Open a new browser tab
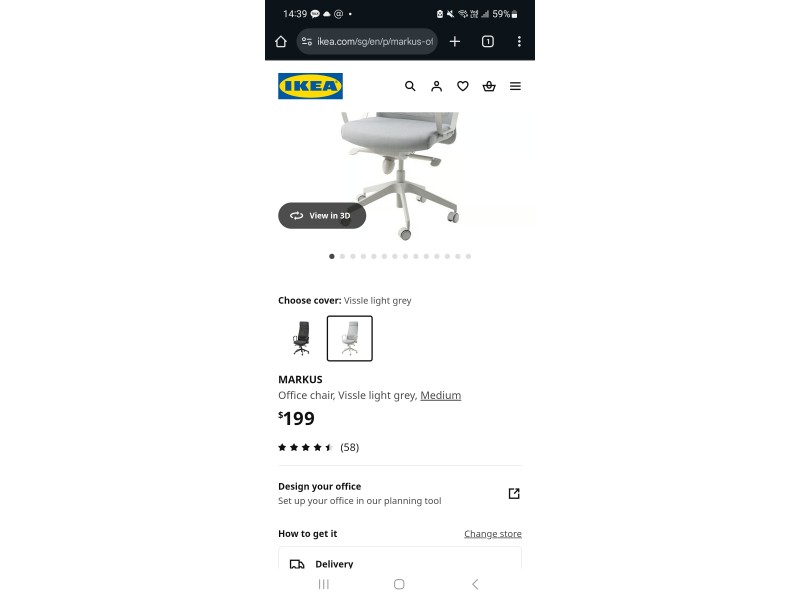Image resolution: width=800 pixels, height=600 pixels. pos(455,41)
